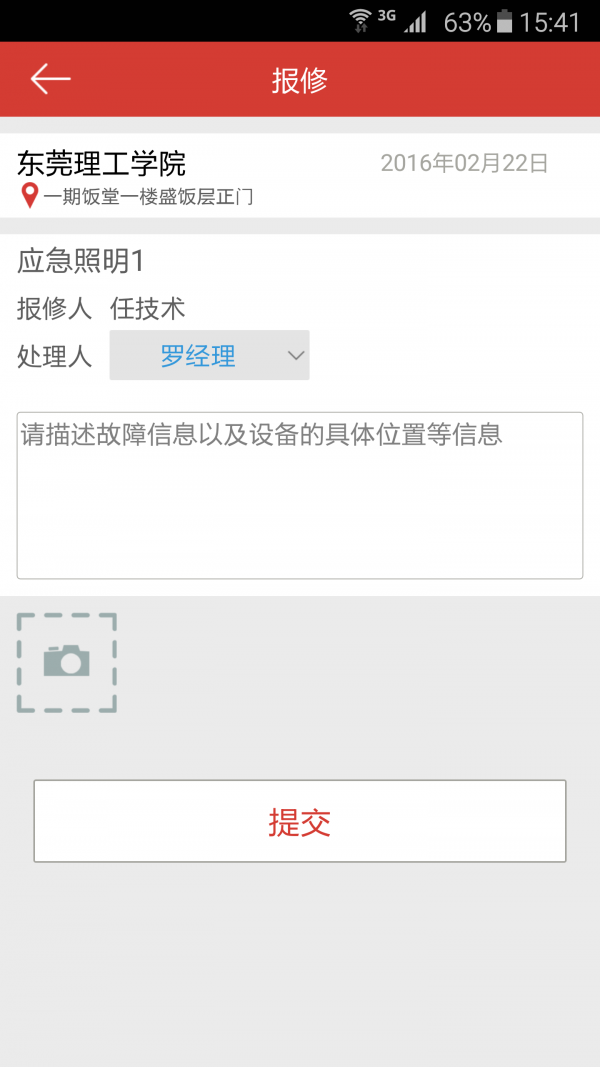The height and width of the screenshot is (1067, 600).
Task: Submit the repair request via 提交
Action: point(299,821)
